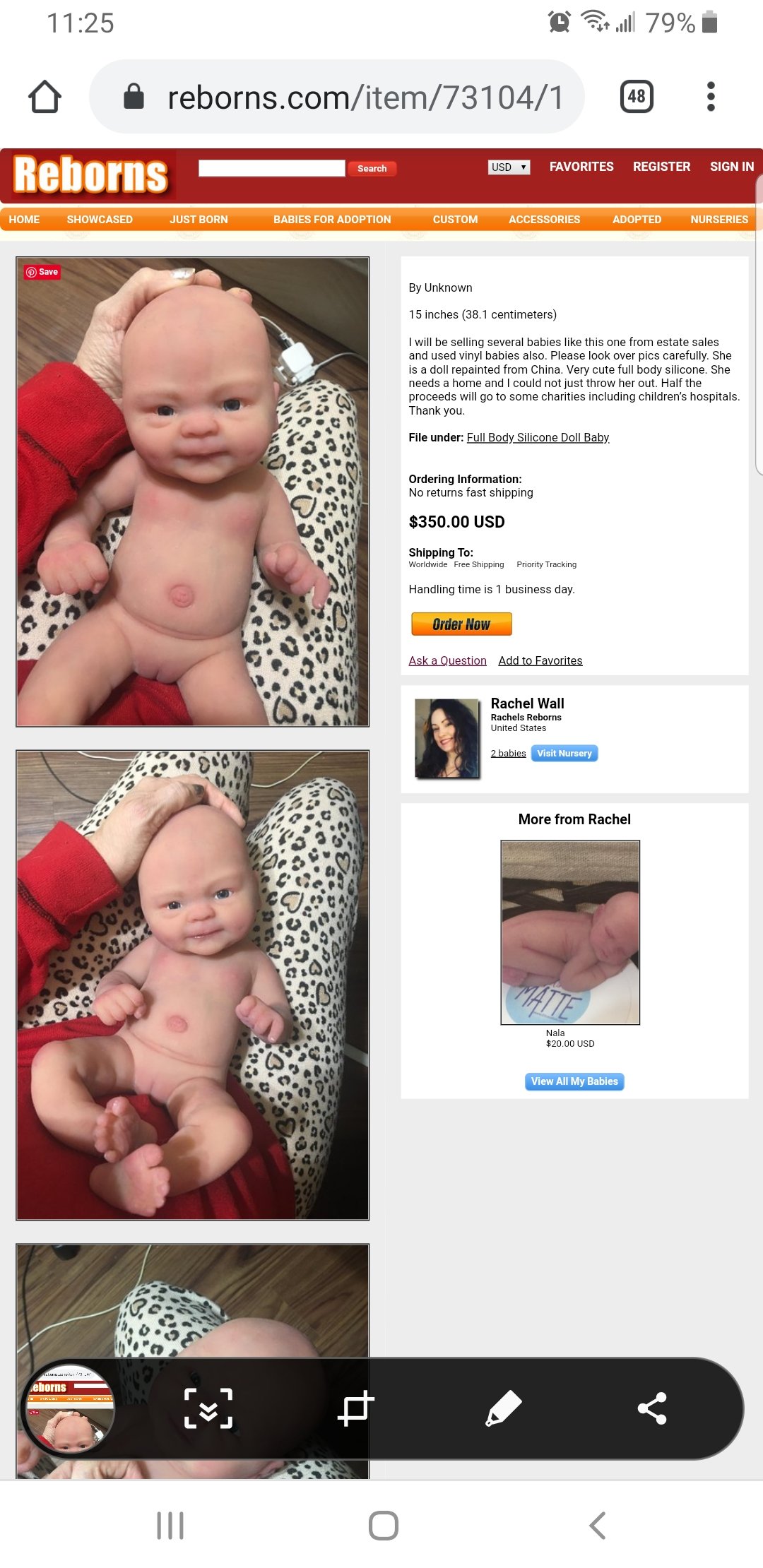Open the Nala doll listing thumbnail
The height and width of the screenshot is (1568, 763).
coord(570,932)
